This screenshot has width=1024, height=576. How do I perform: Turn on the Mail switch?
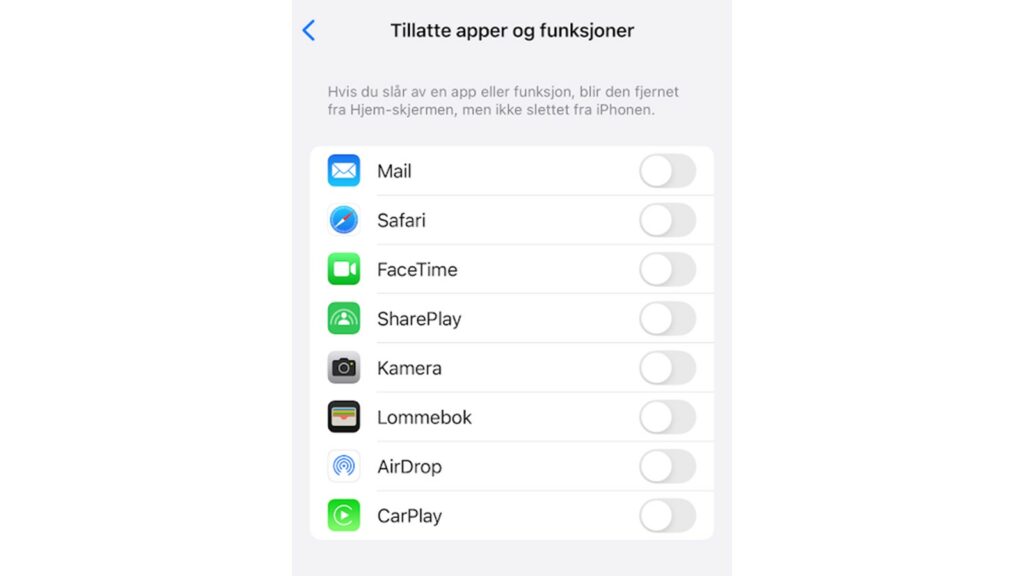pos(667,171)
